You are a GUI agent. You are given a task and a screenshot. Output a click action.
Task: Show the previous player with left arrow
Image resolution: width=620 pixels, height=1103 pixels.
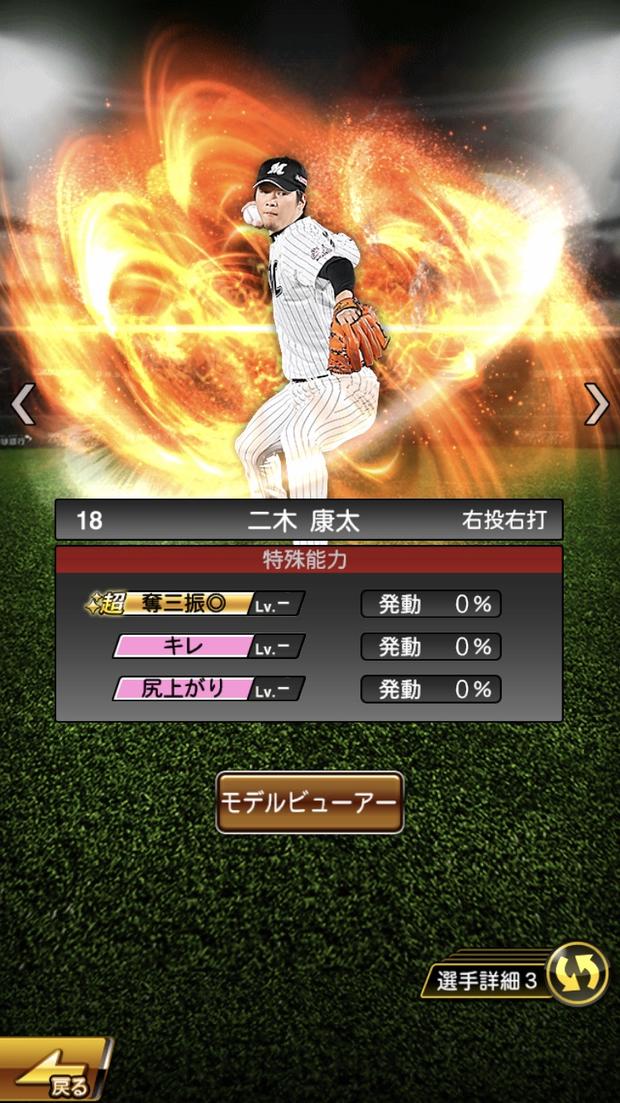coord(23,404)
